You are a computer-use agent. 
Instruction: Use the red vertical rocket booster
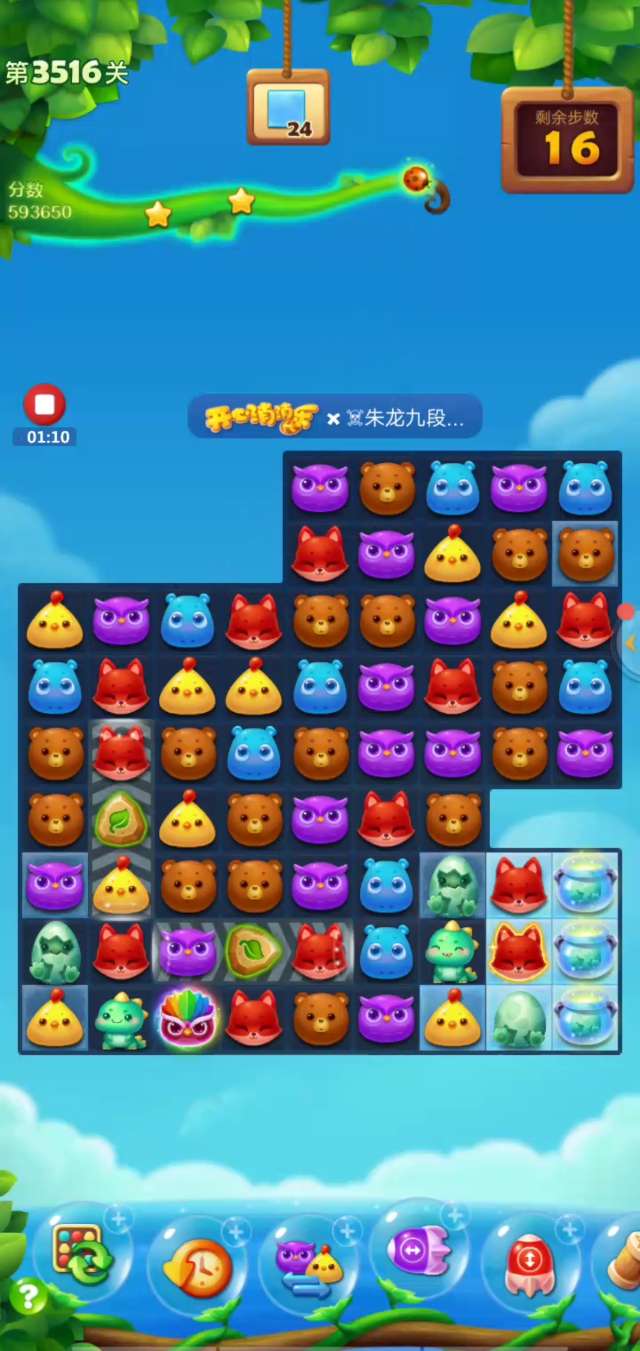[530, 1263]
